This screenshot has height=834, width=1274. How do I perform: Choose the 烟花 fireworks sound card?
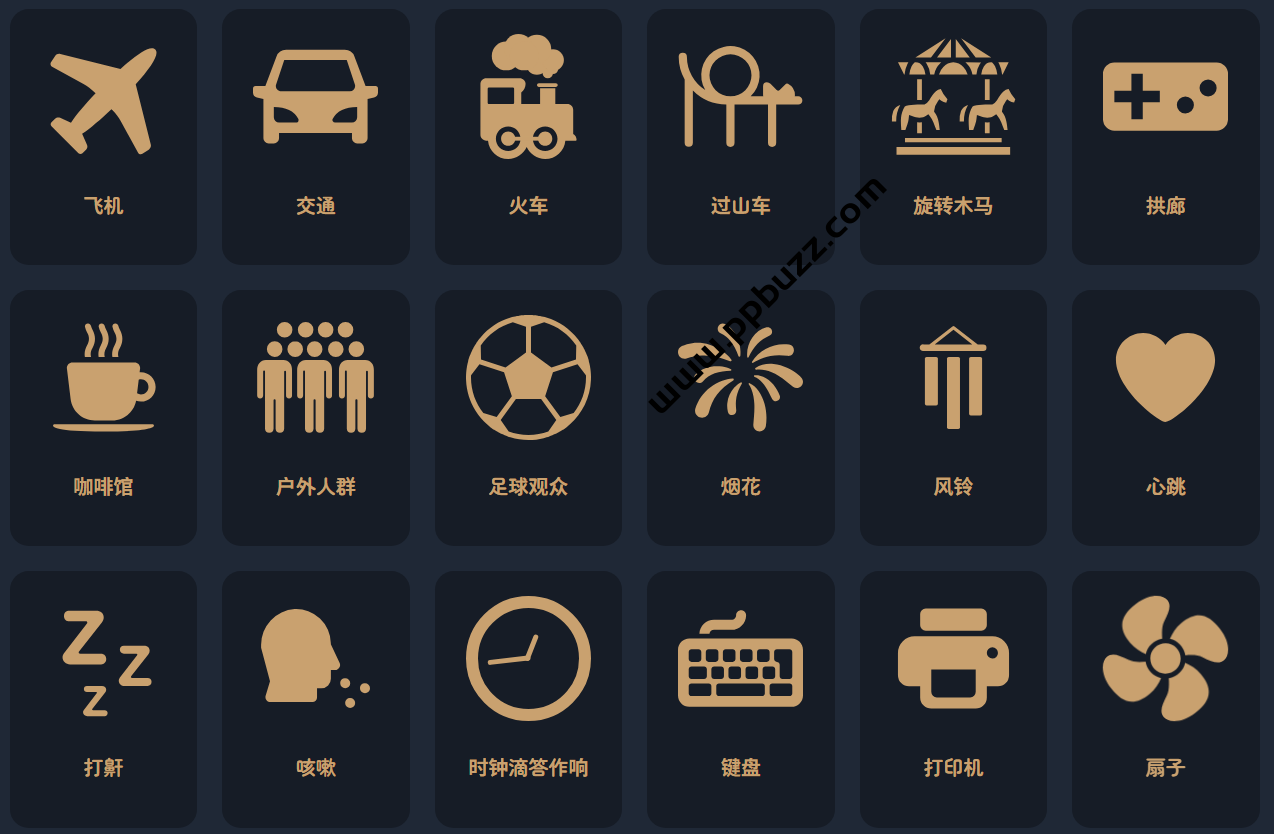tap(740, 418)
